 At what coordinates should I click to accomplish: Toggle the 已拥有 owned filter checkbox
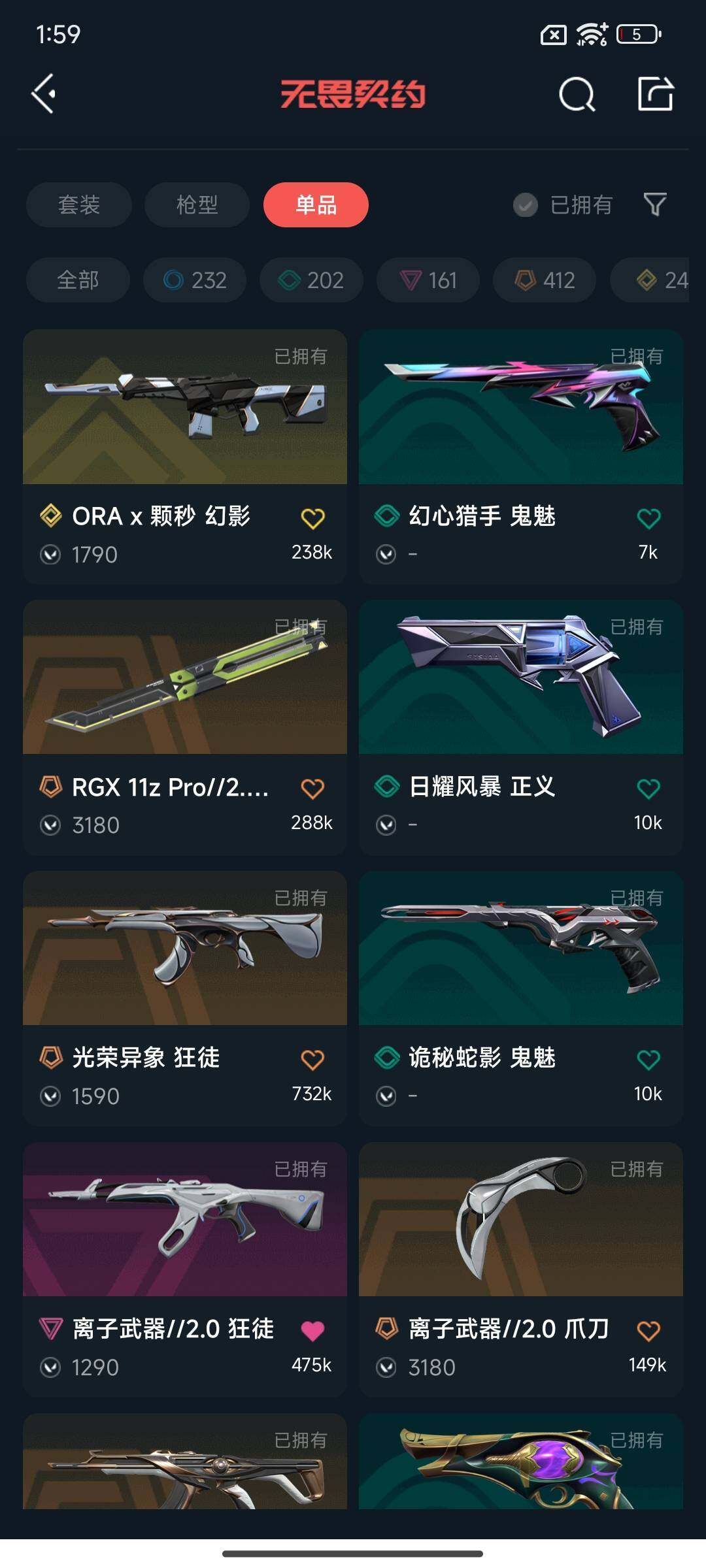[x=526, y=205]
